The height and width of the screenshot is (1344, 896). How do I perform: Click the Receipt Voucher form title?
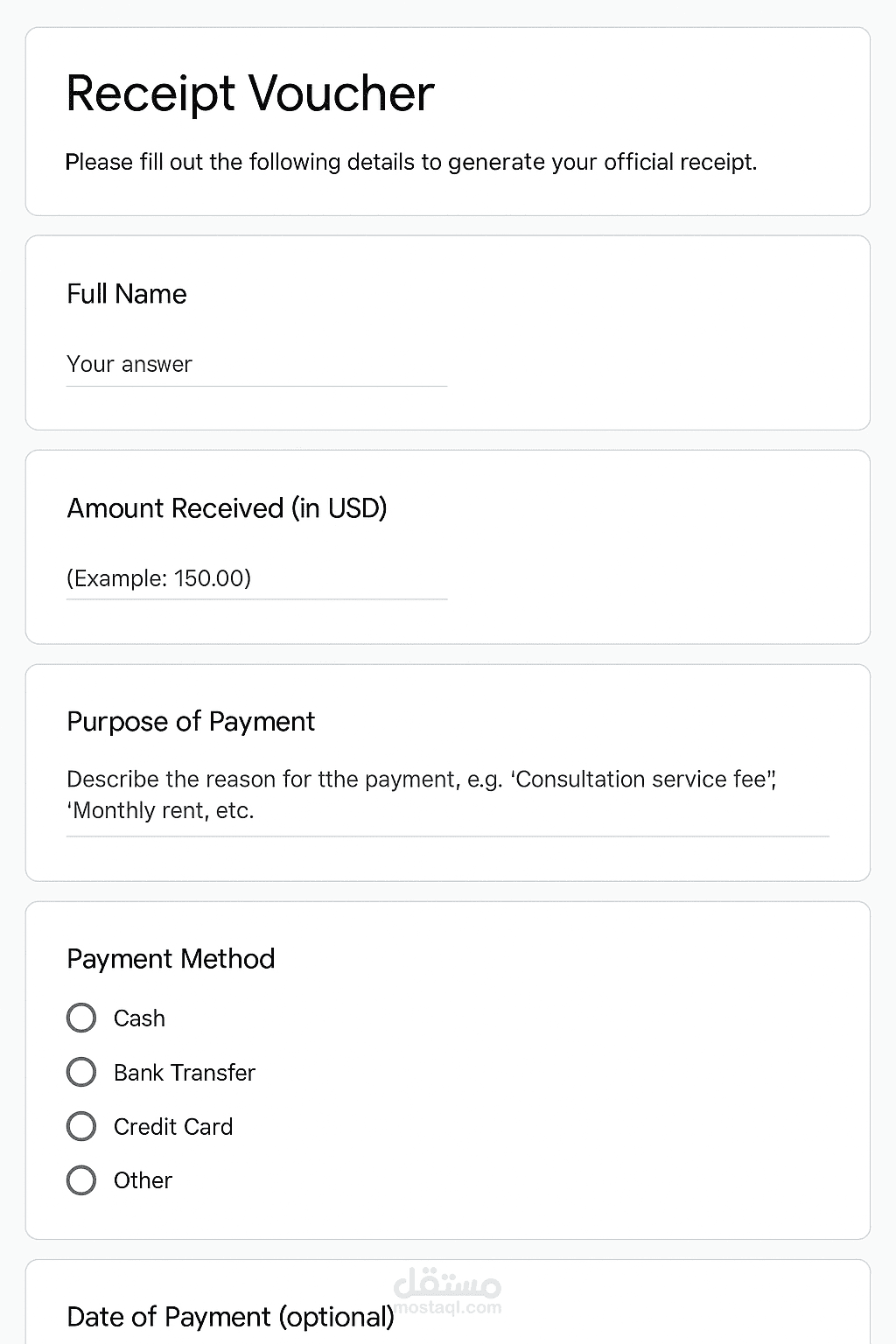(x=250, y=93)
